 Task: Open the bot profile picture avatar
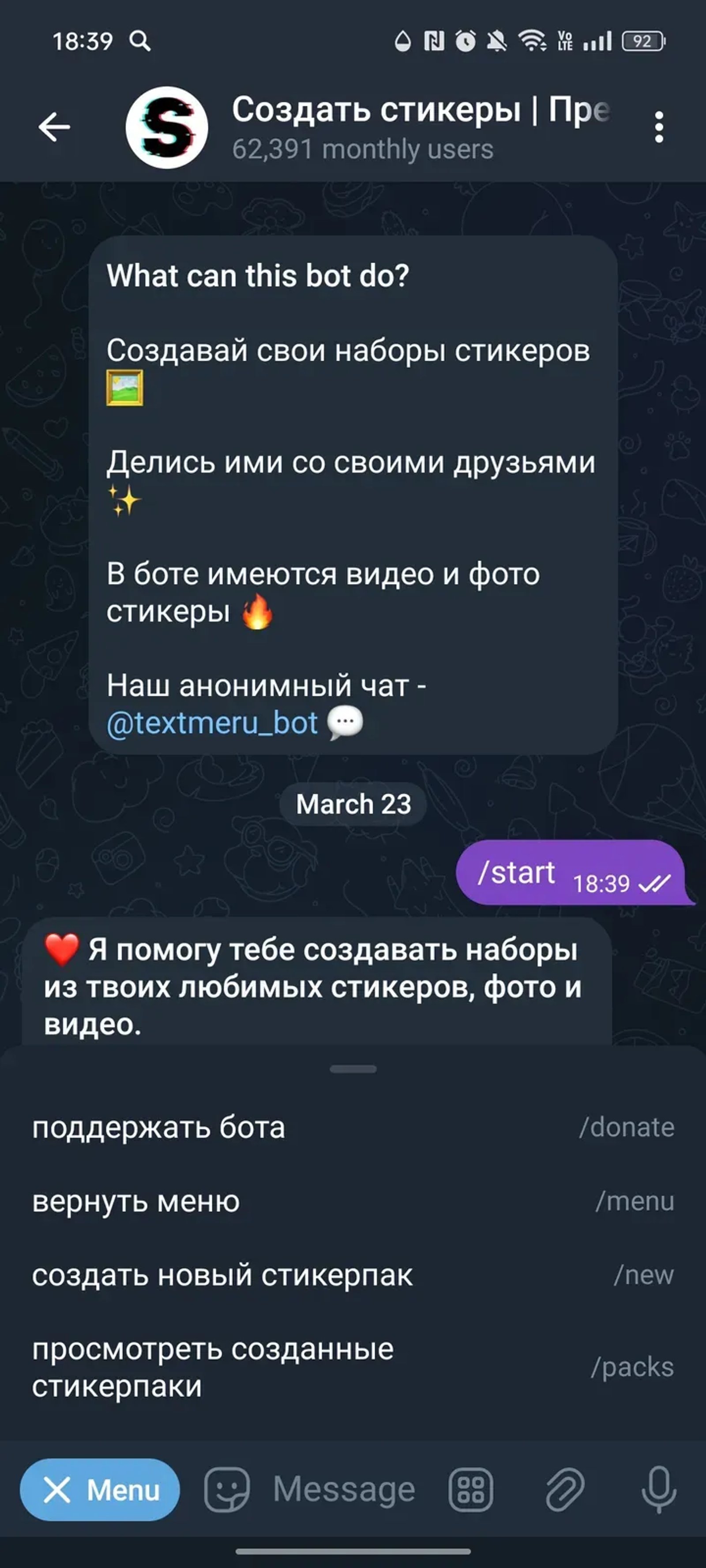[167, 127]
